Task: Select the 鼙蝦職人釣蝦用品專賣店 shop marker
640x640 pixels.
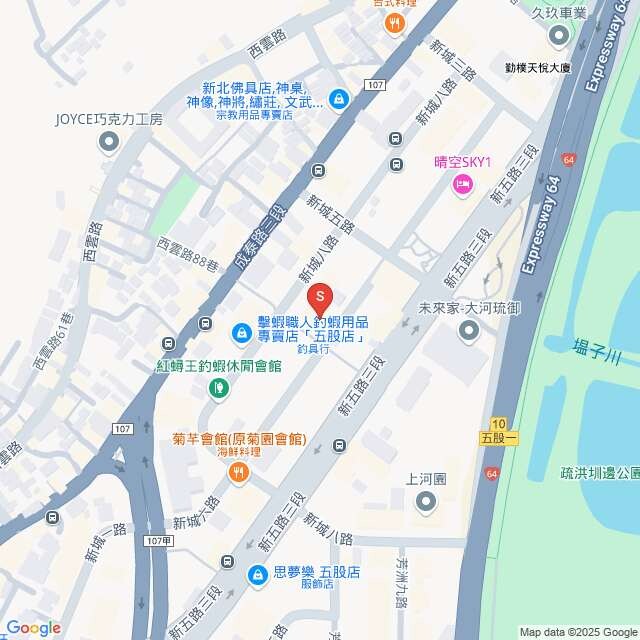Action: [242, 331]
